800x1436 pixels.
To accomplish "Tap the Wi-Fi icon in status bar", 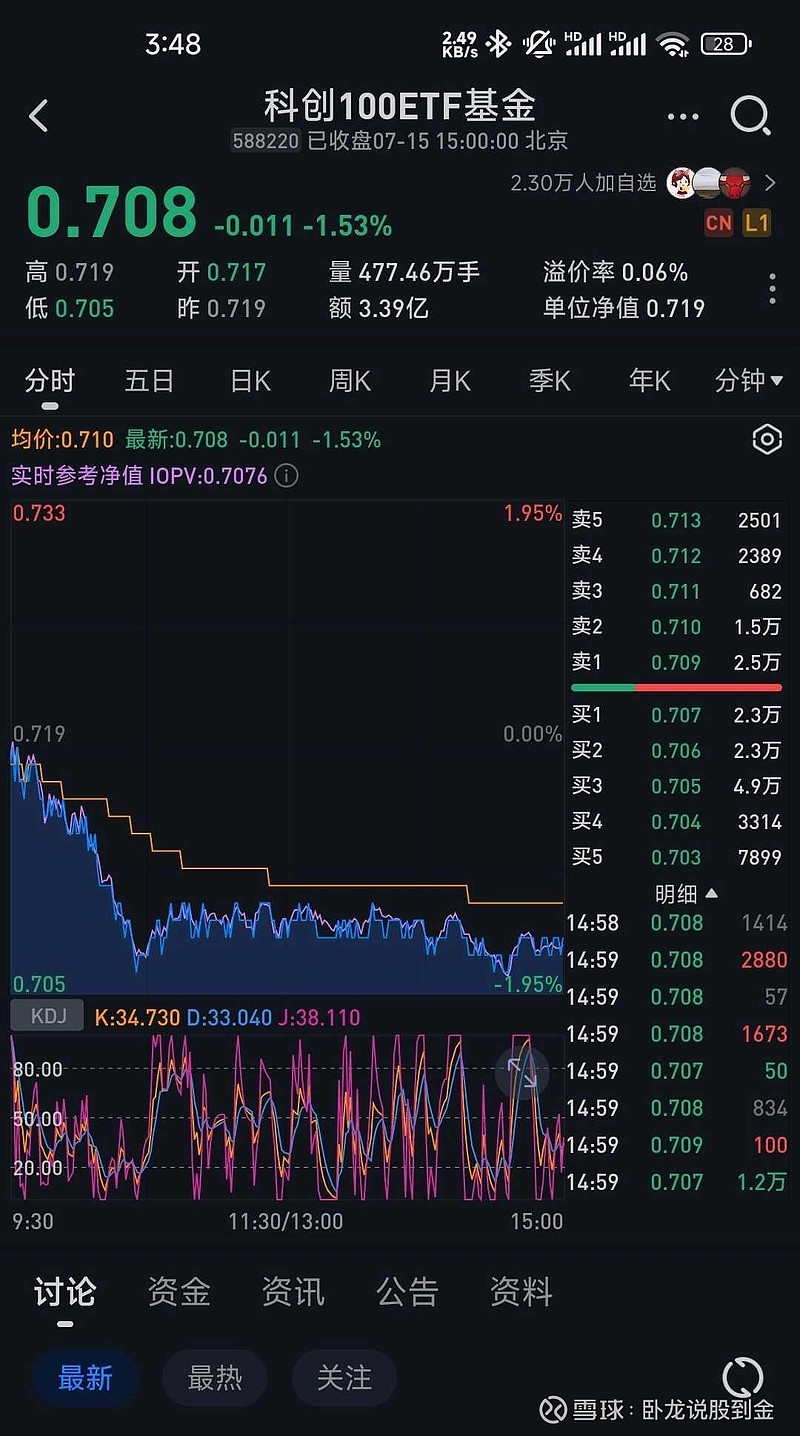I will [x=672, y=44].
